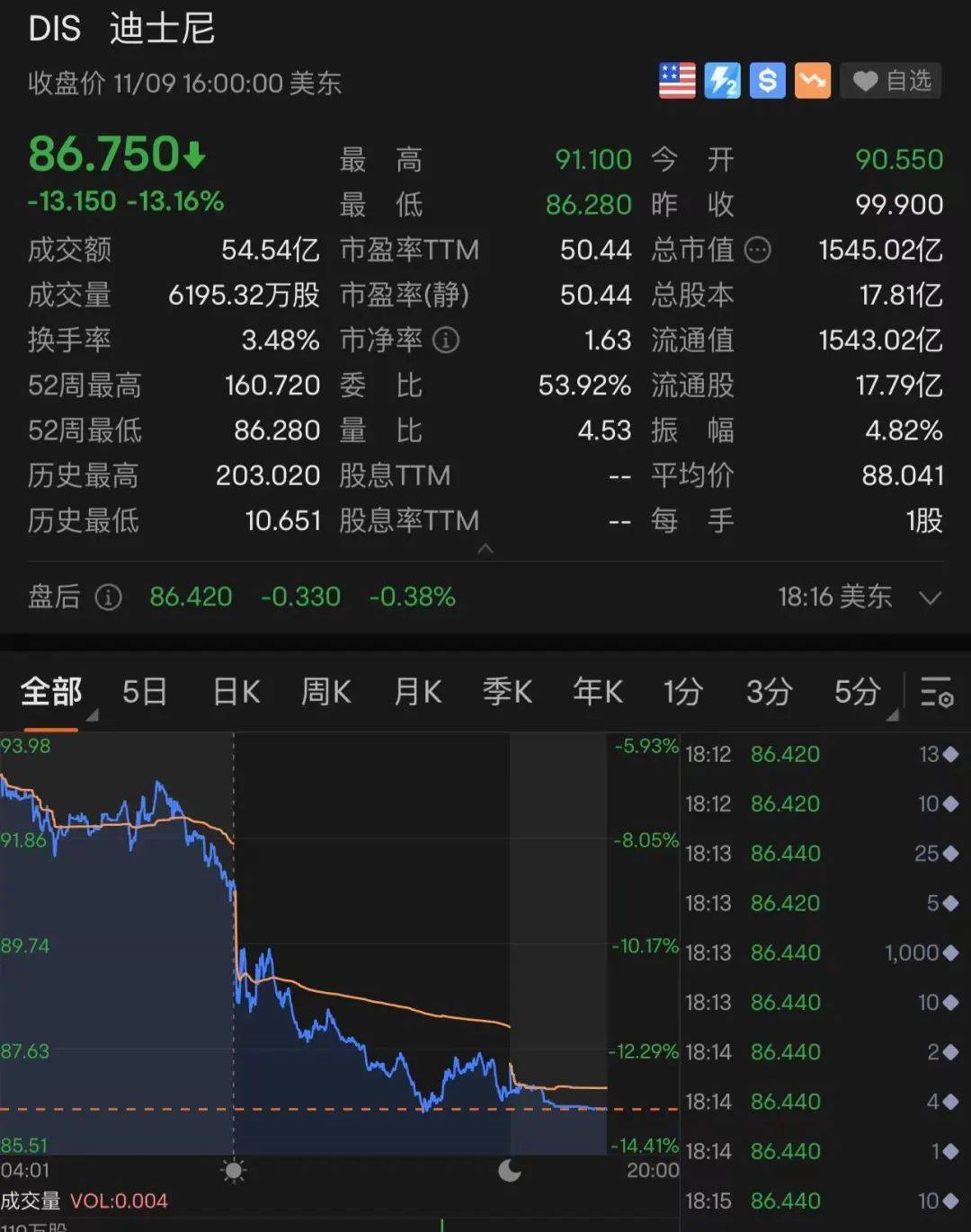Open the Level 2 quotes icon

point(722,81)
